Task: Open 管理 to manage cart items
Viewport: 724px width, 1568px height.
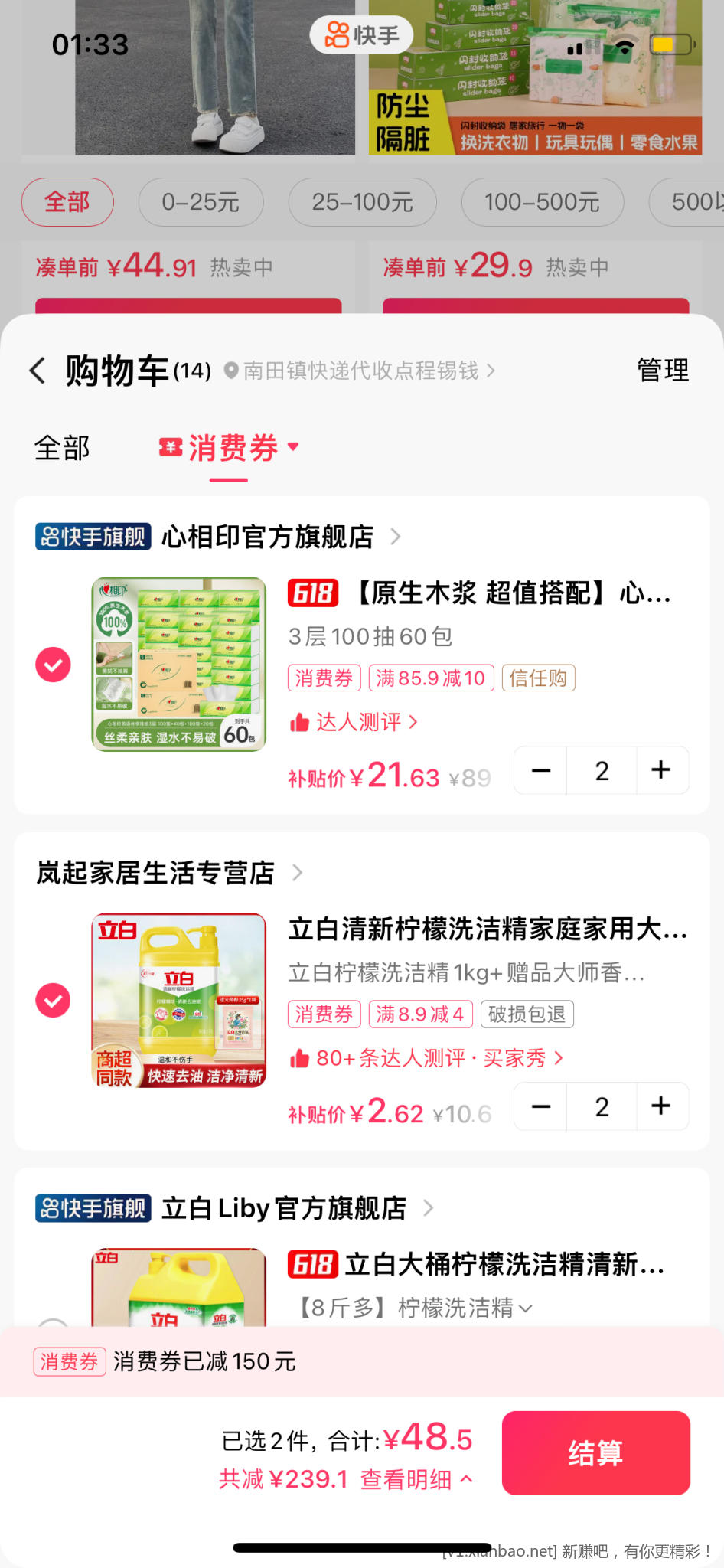Action: (663, 371)
